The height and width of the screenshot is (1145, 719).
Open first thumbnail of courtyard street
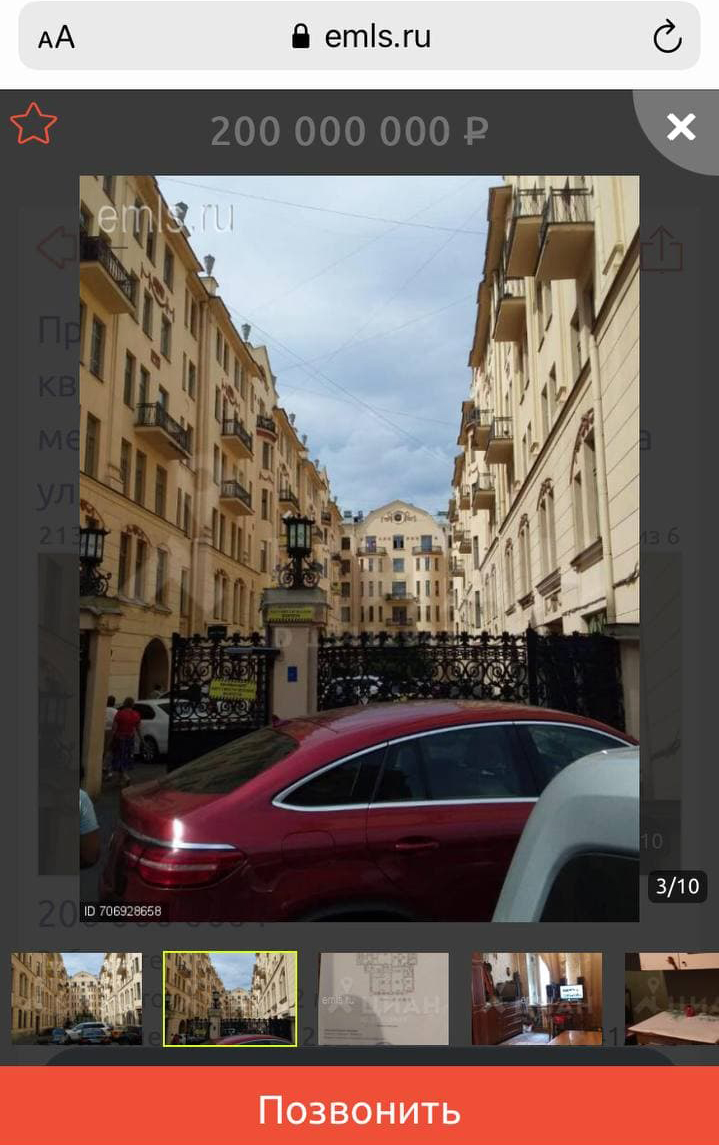coord(77,998)
